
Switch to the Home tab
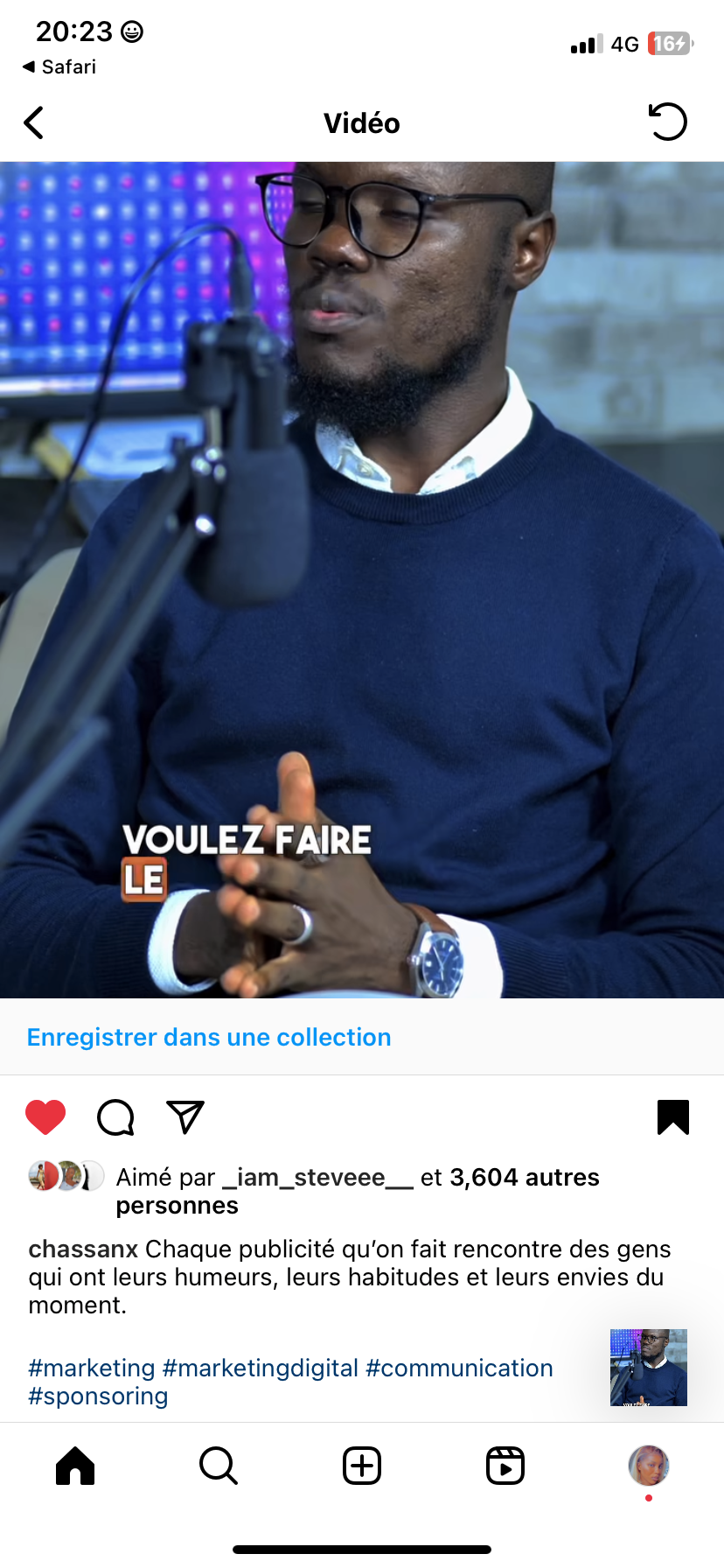pos(75,1466)
